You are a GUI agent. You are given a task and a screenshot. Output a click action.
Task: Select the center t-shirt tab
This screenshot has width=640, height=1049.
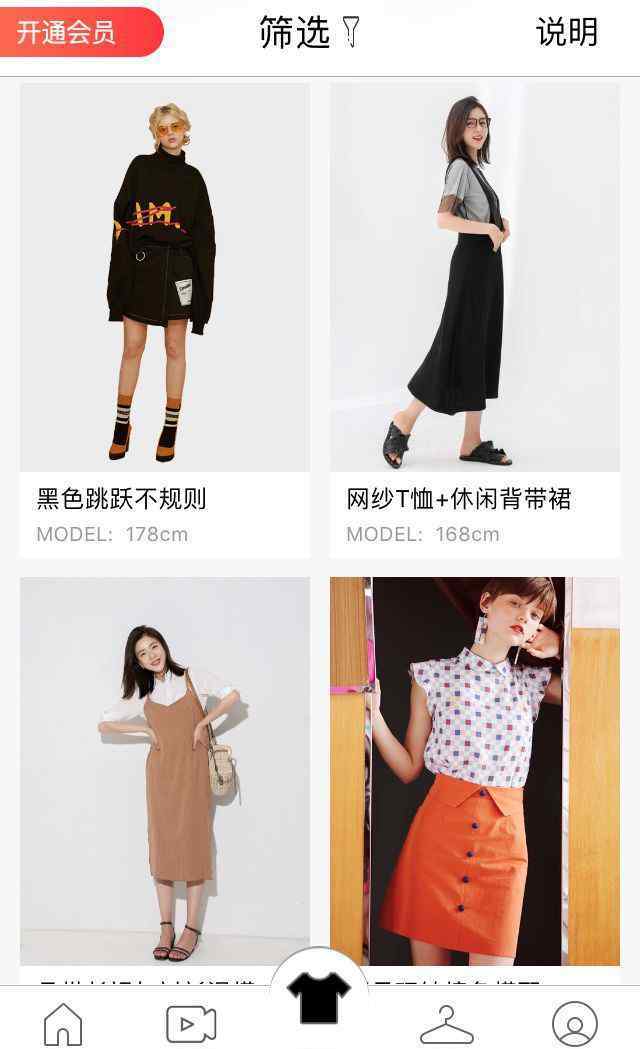click(x=319, y=997)
